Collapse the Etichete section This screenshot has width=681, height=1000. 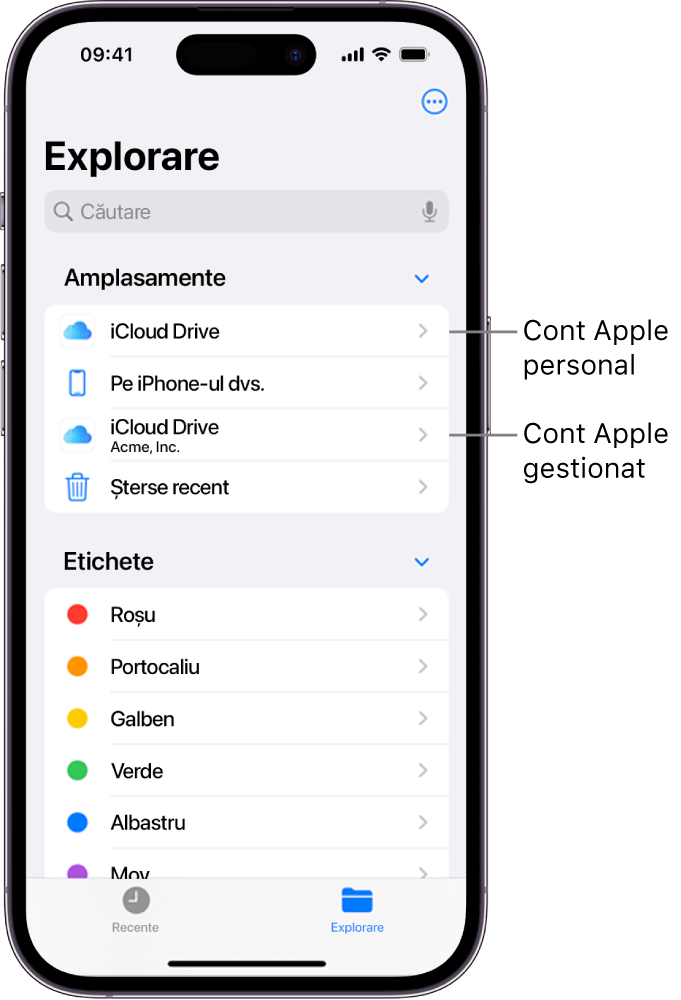tap(422, 562)
